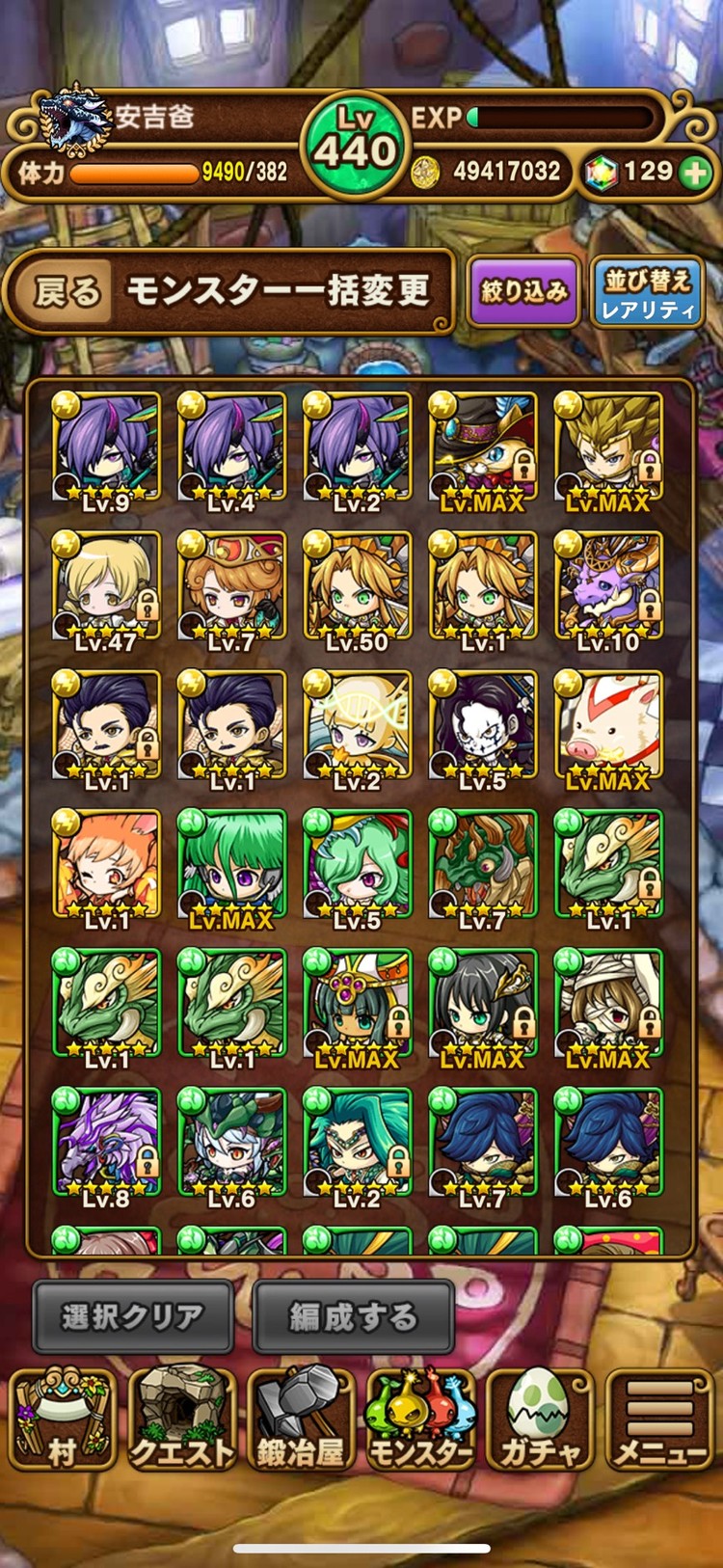
Task: Add gems with the plus icon
Action: 694,174
